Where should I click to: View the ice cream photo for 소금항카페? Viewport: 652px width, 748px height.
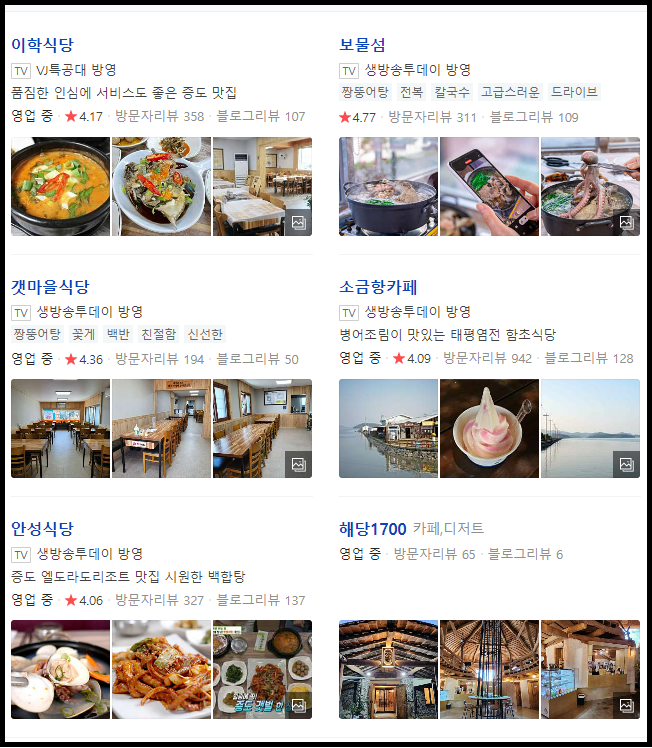click(x=489, y=428)
